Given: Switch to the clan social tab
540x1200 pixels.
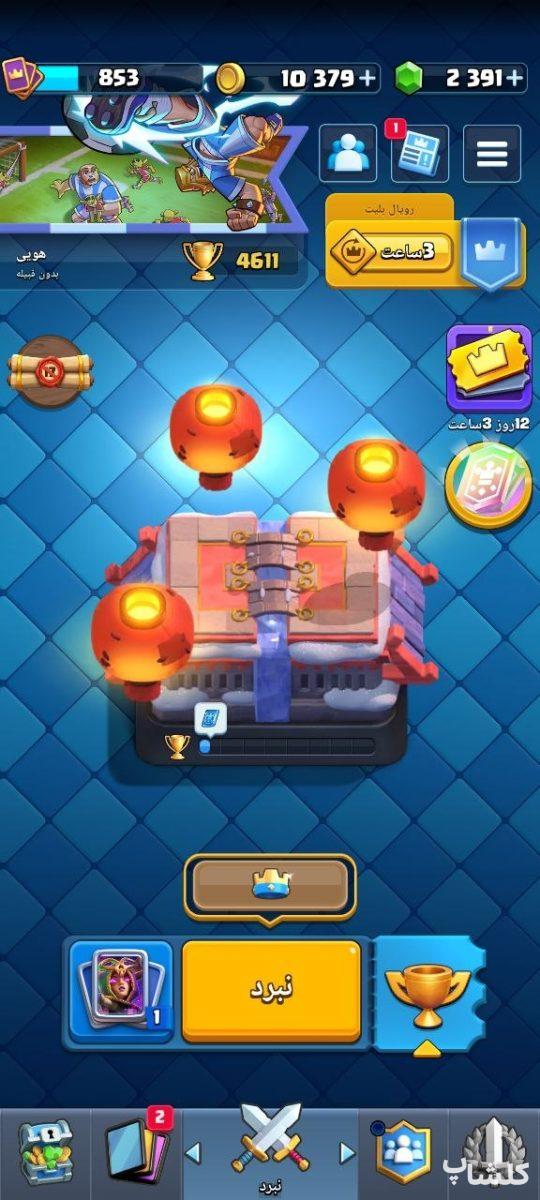Looking at the screenshot, I should click(402, 1154).
